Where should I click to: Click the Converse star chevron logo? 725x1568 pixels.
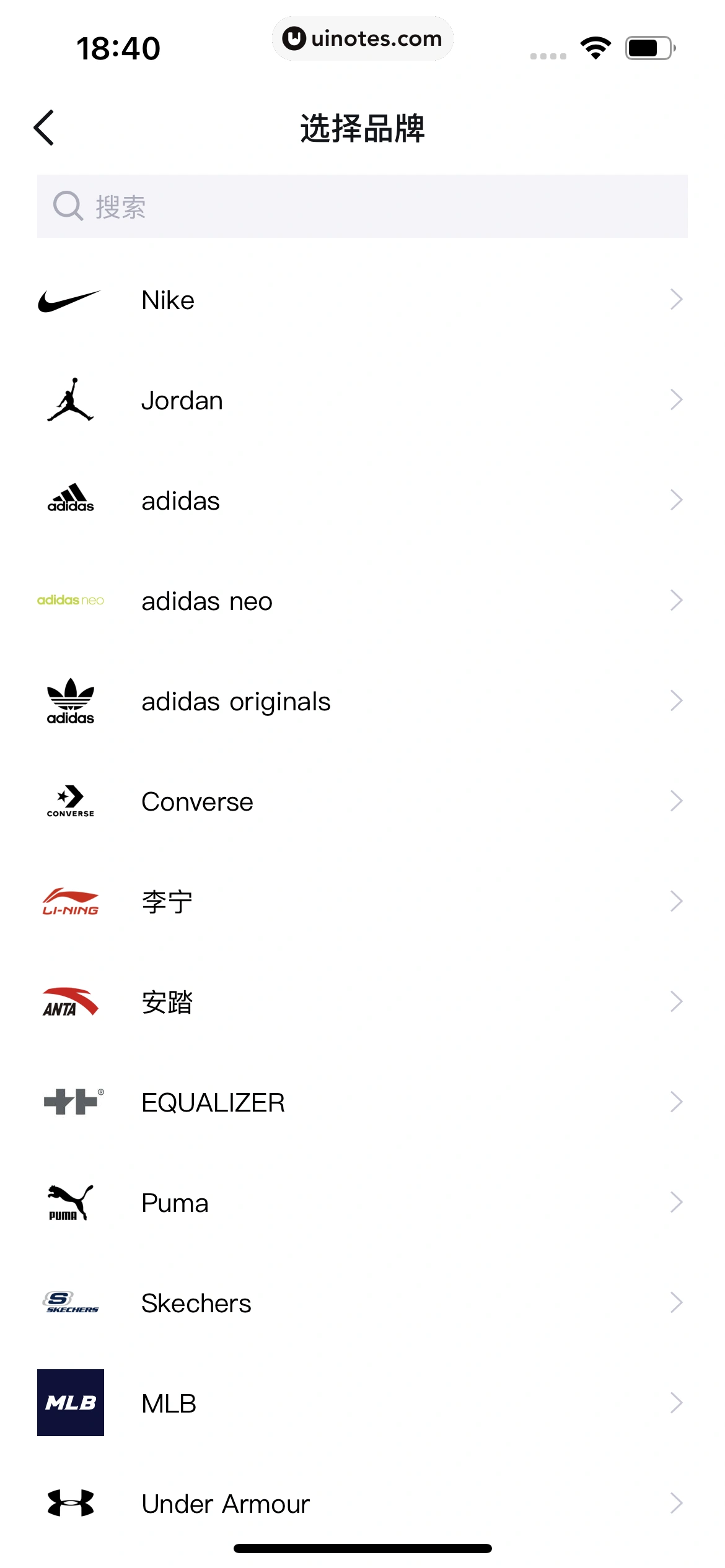pos(69,801)
